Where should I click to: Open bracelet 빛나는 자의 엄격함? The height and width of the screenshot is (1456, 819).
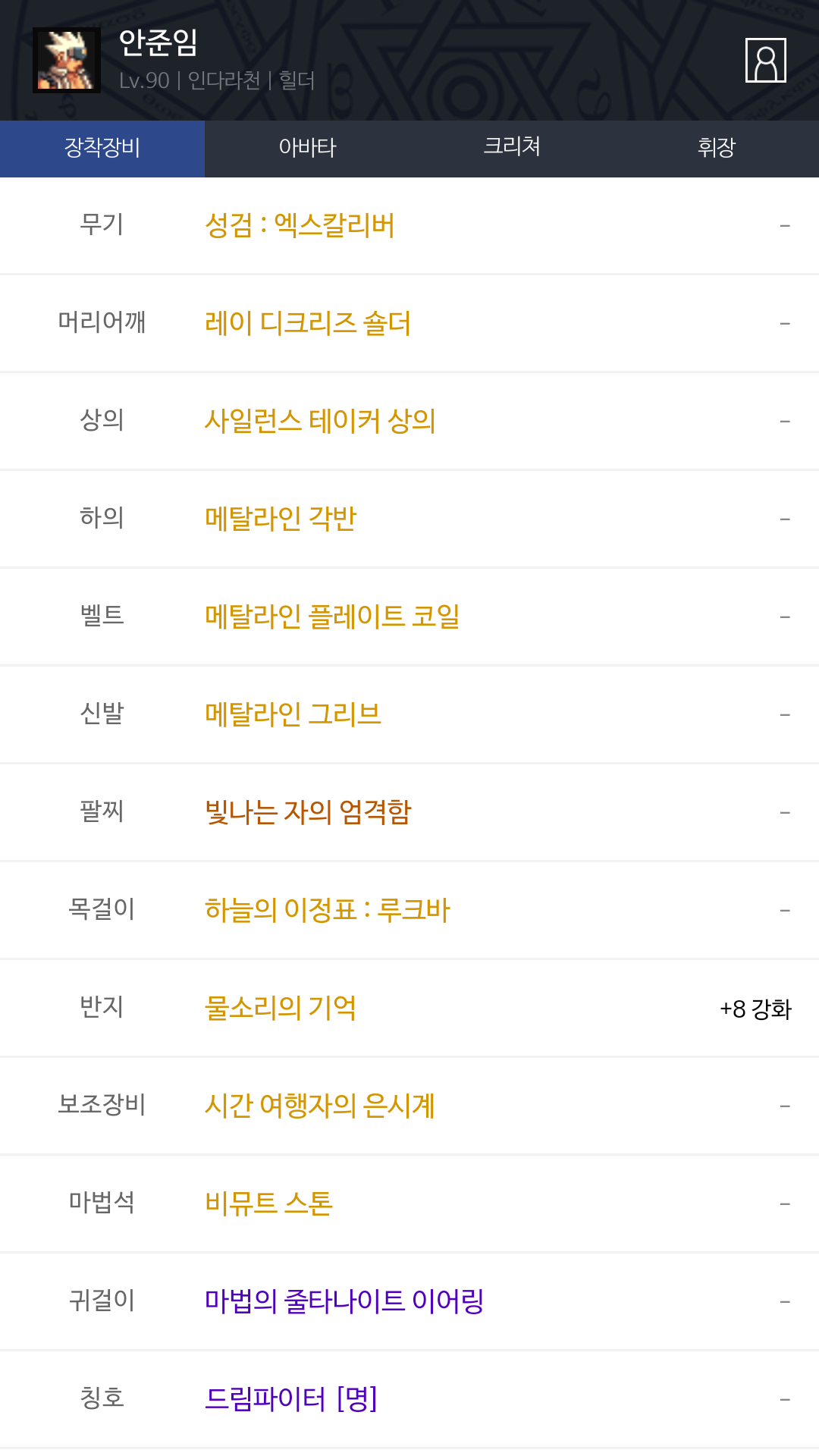coord(308,812)
